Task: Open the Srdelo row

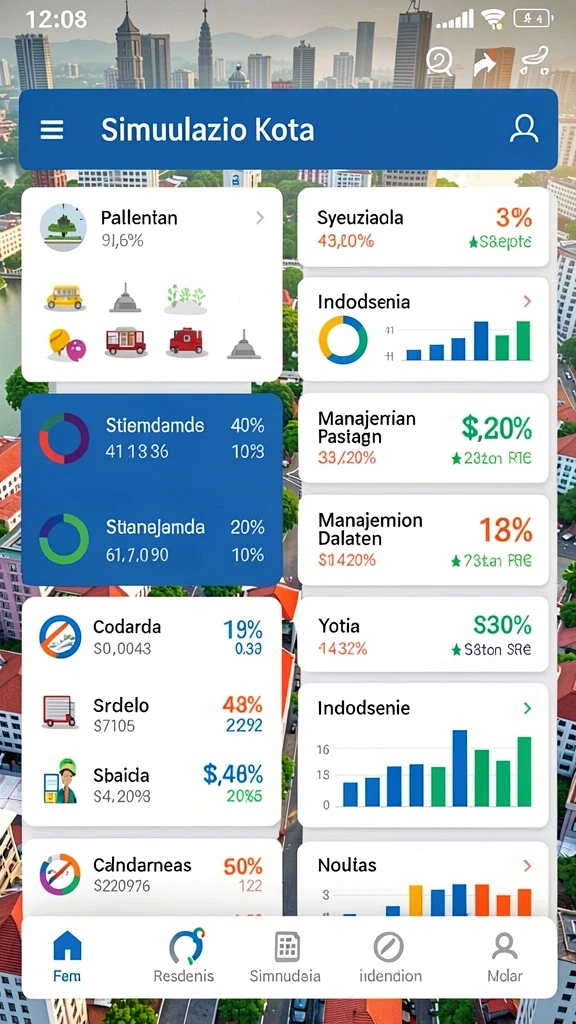Action: coord(152,714)
